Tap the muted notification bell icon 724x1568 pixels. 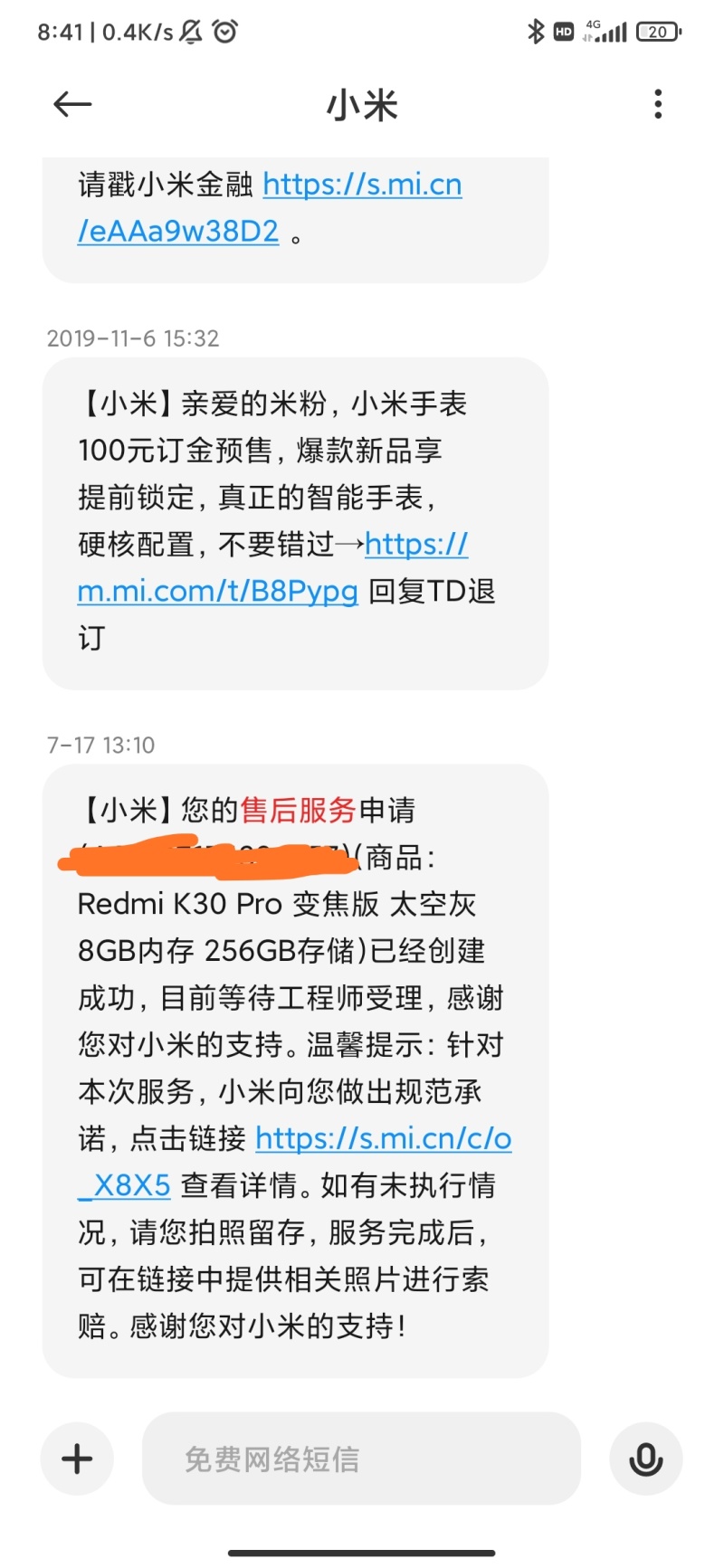186,30
